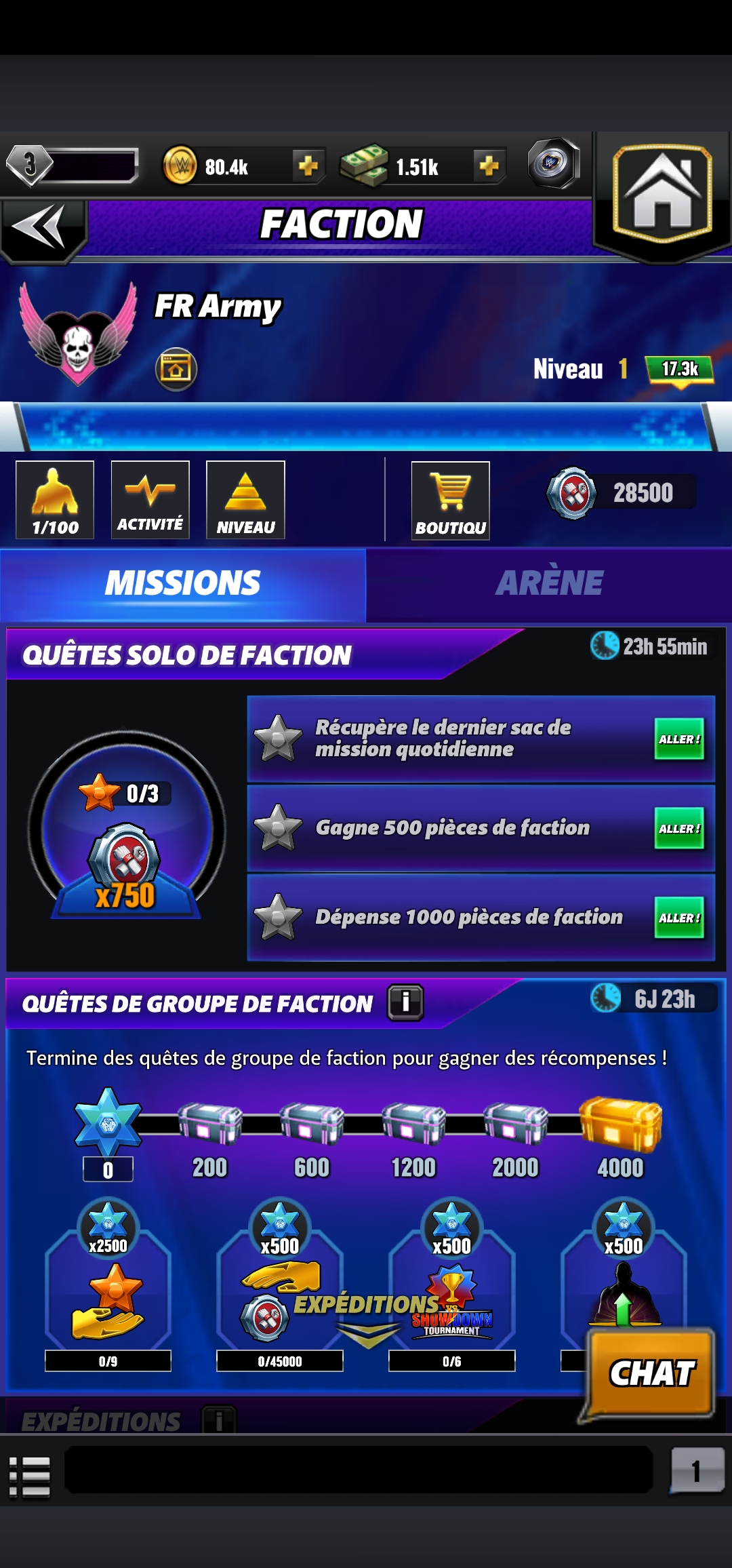Viewport: 732px width, 1568px height.
Task: Open the Niveau button
Action: pyautogui.click(x=245, y=500)
